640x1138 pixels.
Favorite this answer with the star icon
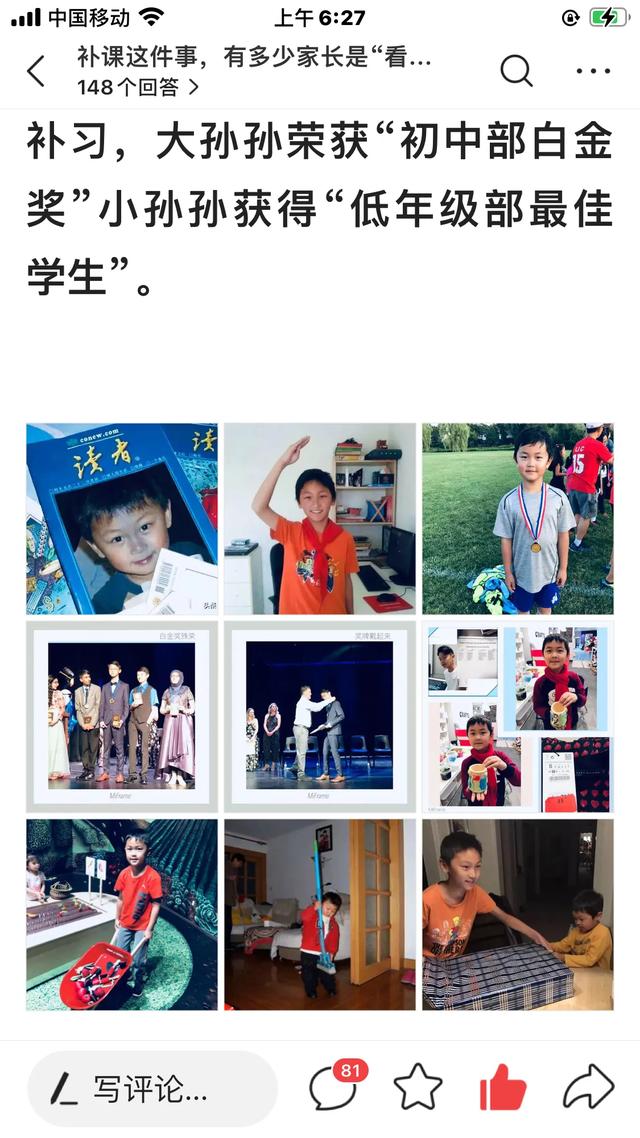(418, 1087)
